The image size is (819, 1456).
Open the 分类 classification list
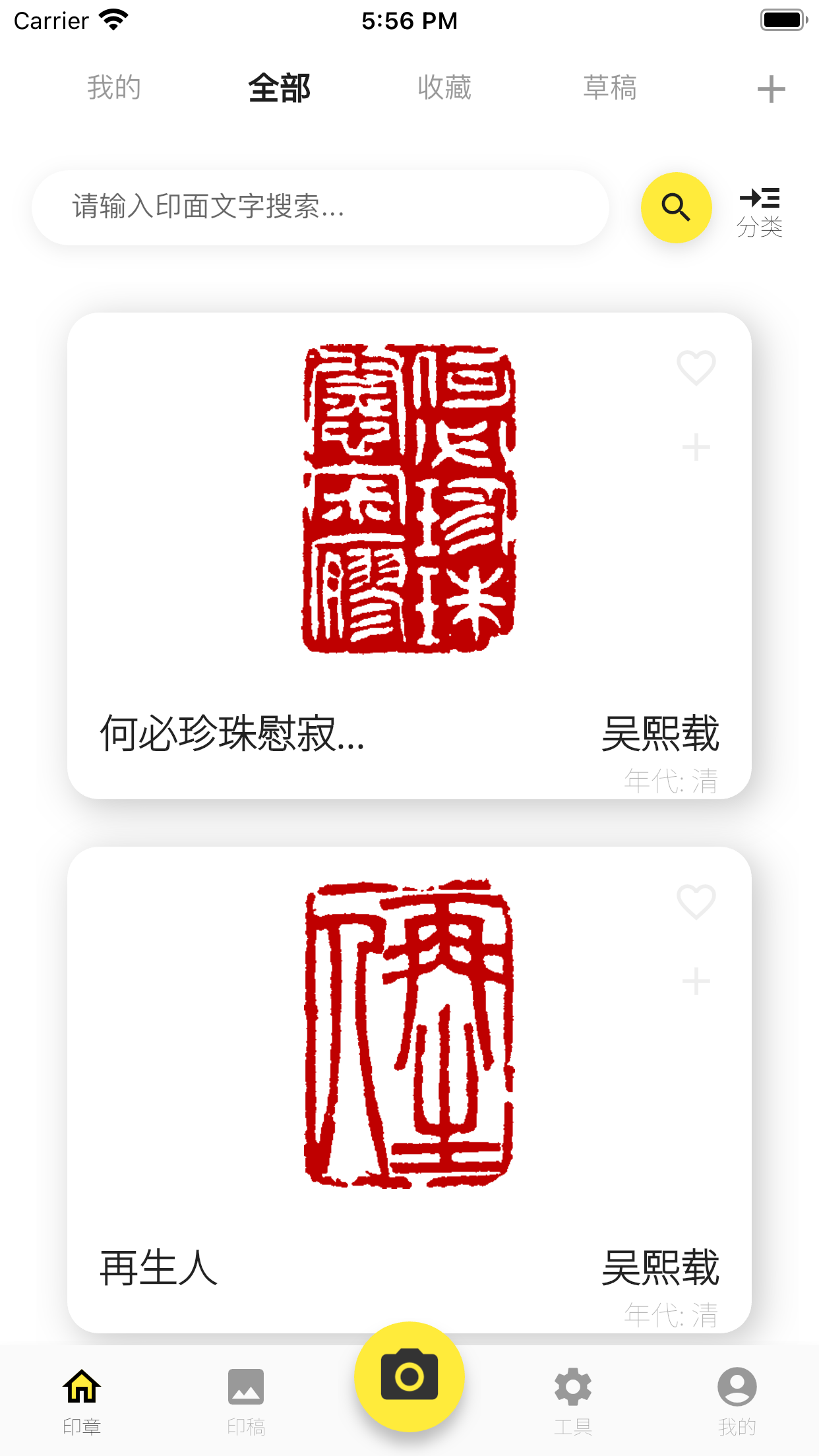tap(760, 208)
